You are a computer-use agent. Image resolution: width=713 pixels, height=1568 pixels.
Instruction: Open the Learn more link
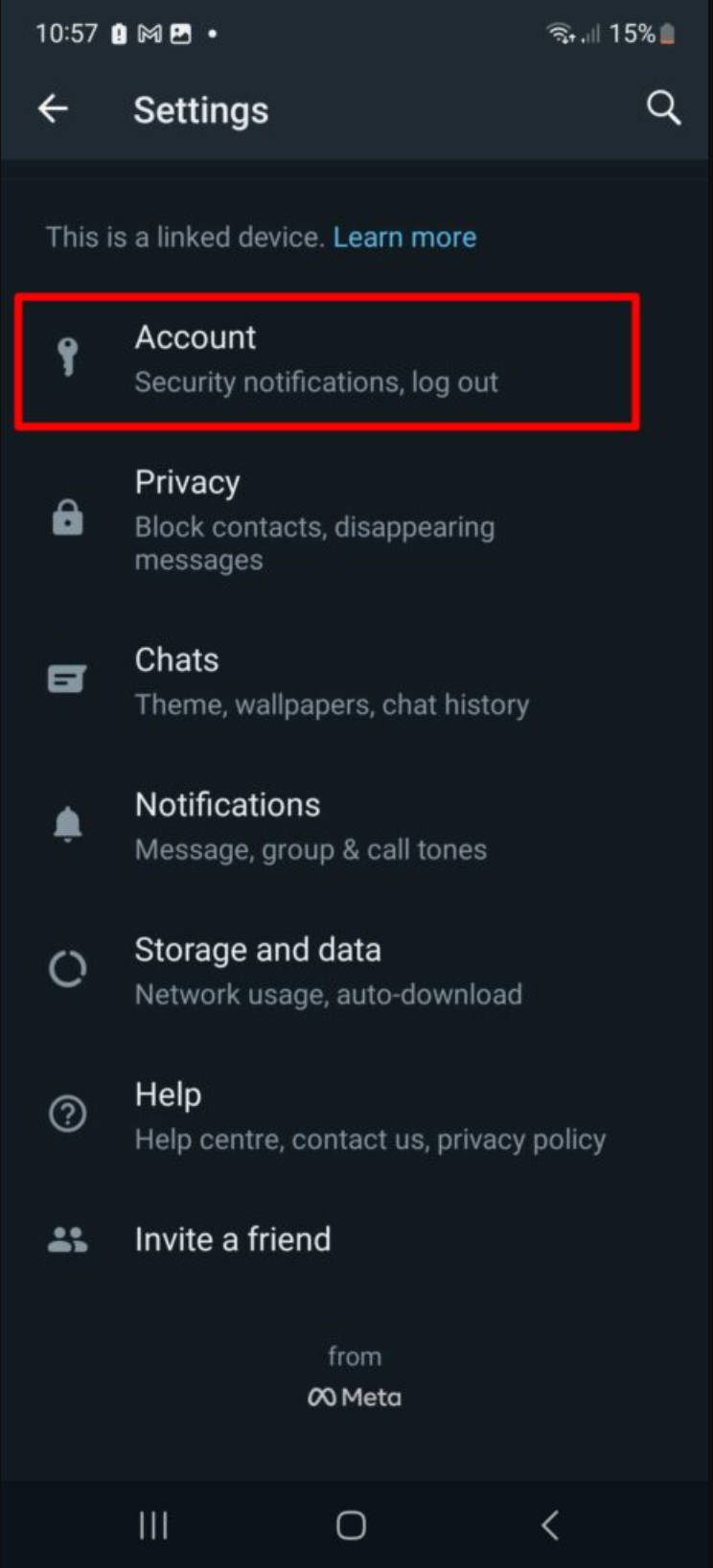pyautogui.click(x=404, y=237)
